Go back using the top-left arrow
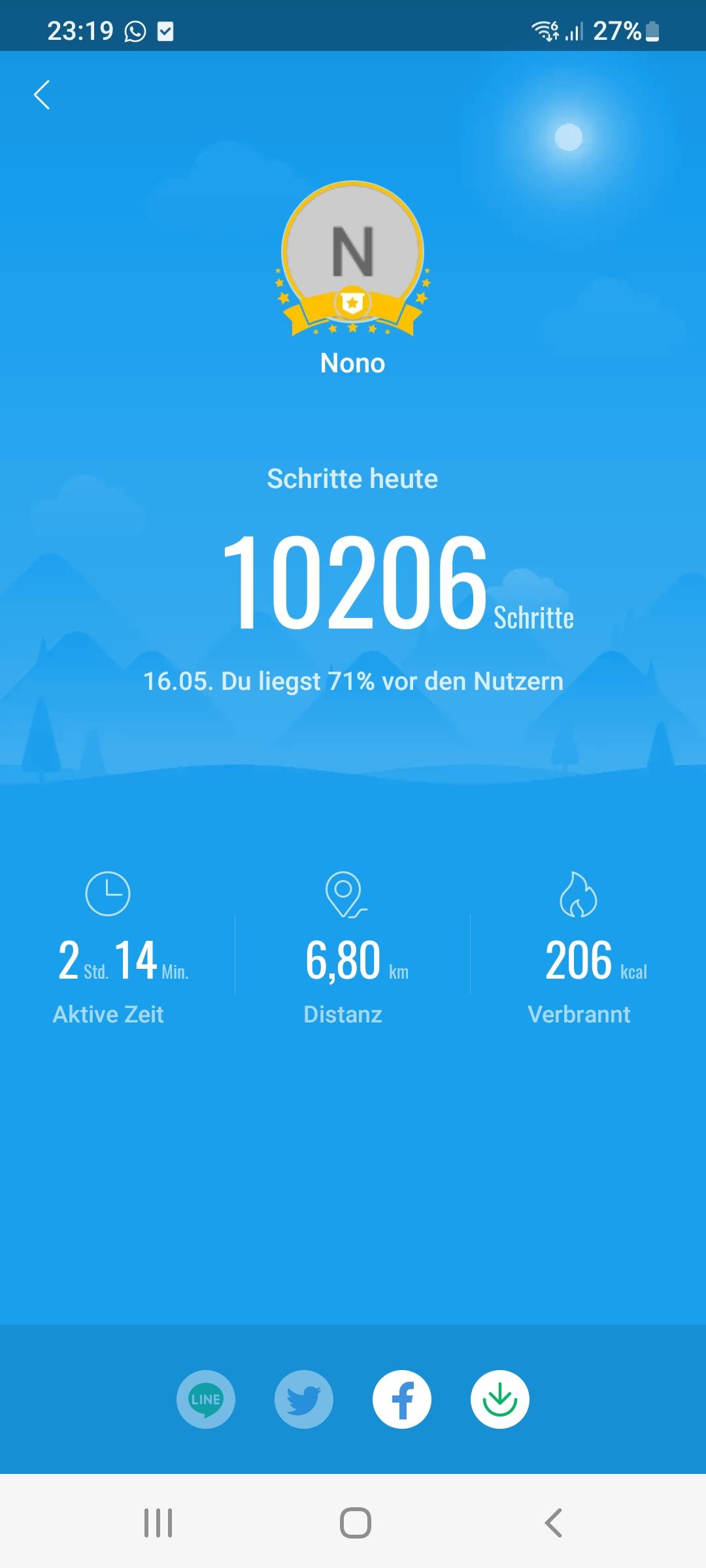706x1568 pixels. click(42, 95)
